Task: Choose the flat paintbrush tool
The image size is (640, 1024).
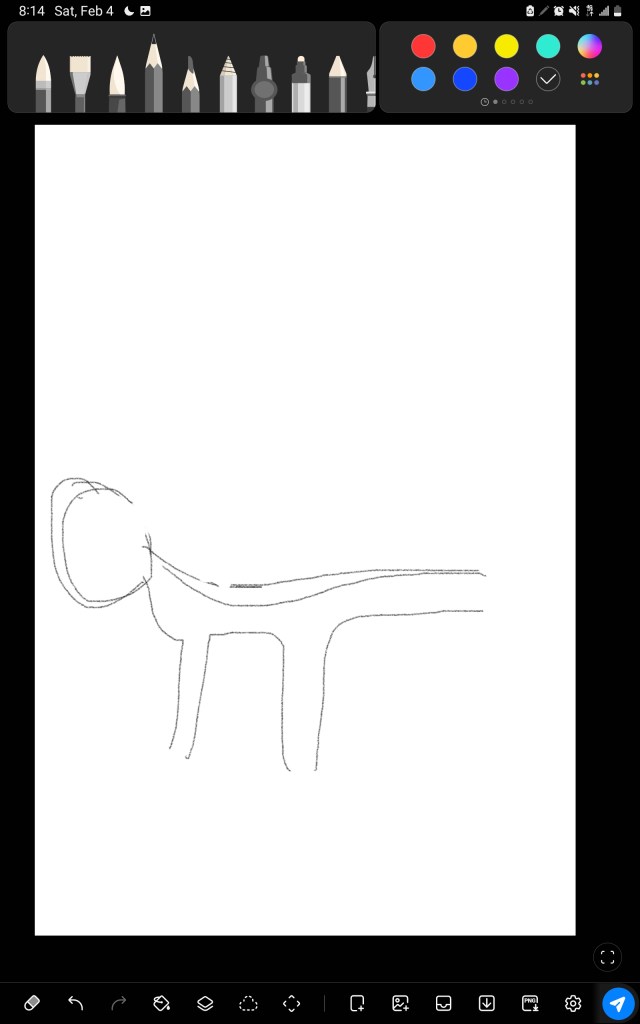Action: [x=80, y=84]
